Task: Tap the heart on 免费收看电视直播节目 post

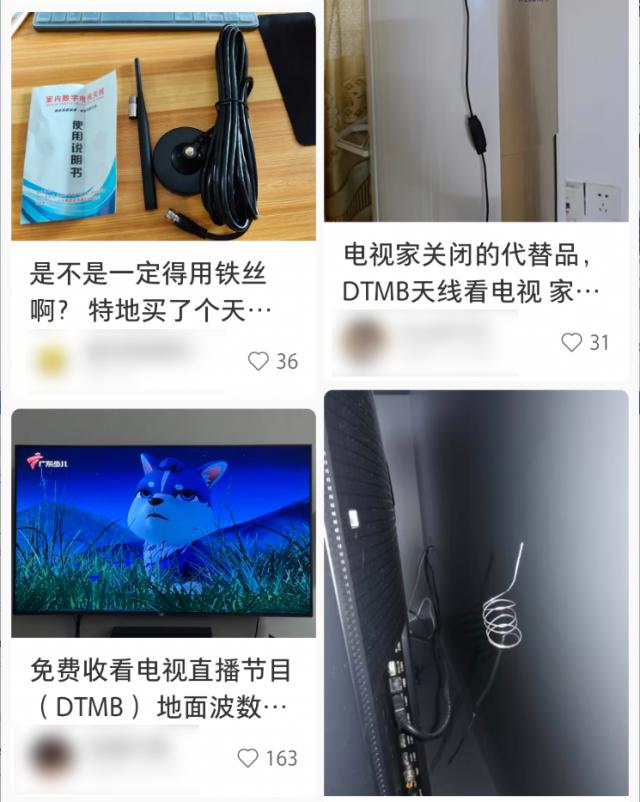Action: (248, 758)
